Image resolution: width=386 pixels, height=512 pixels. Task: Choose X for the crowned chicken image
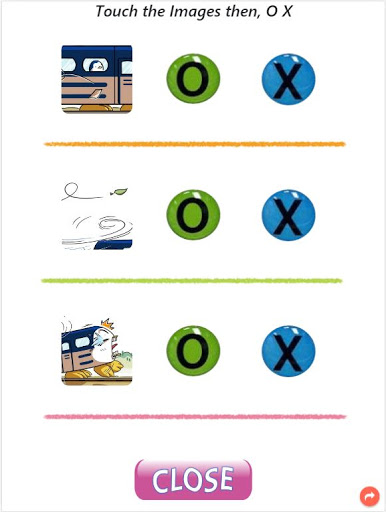tap(288, 351)
